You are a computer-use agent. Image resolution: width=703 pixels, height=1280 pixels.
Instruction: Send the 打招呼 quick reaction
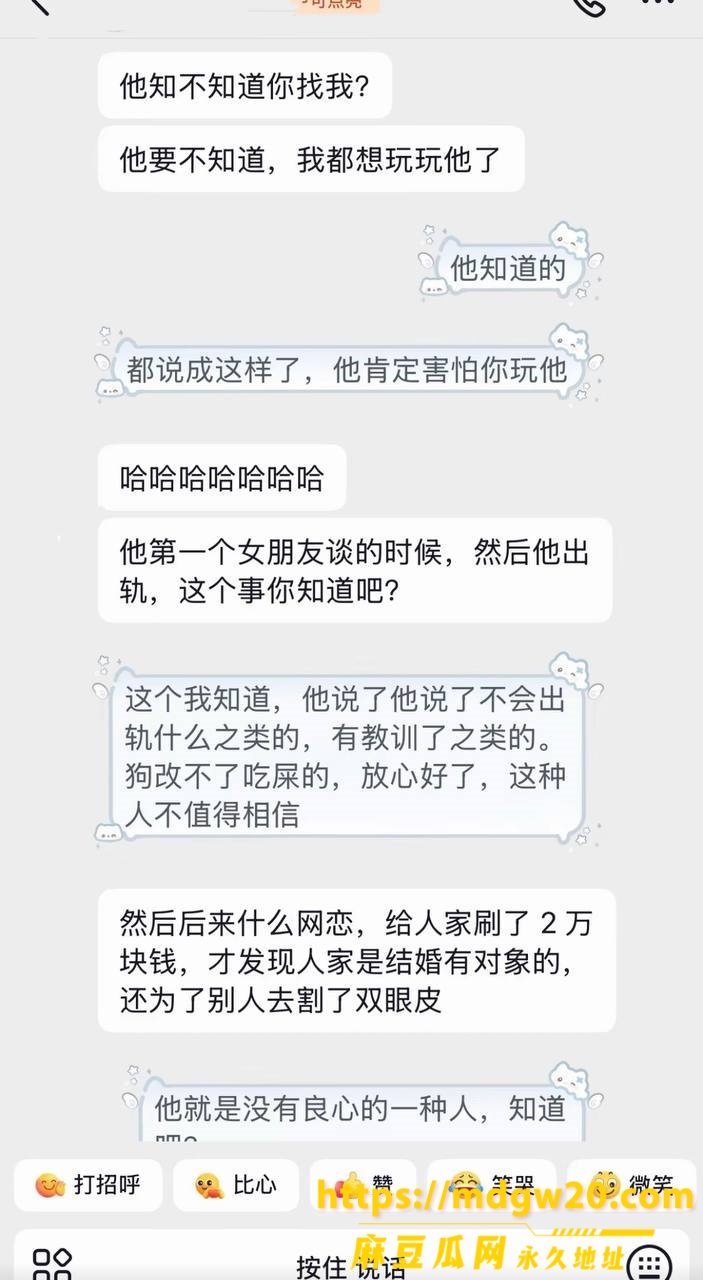click(x=86, y=1186)
